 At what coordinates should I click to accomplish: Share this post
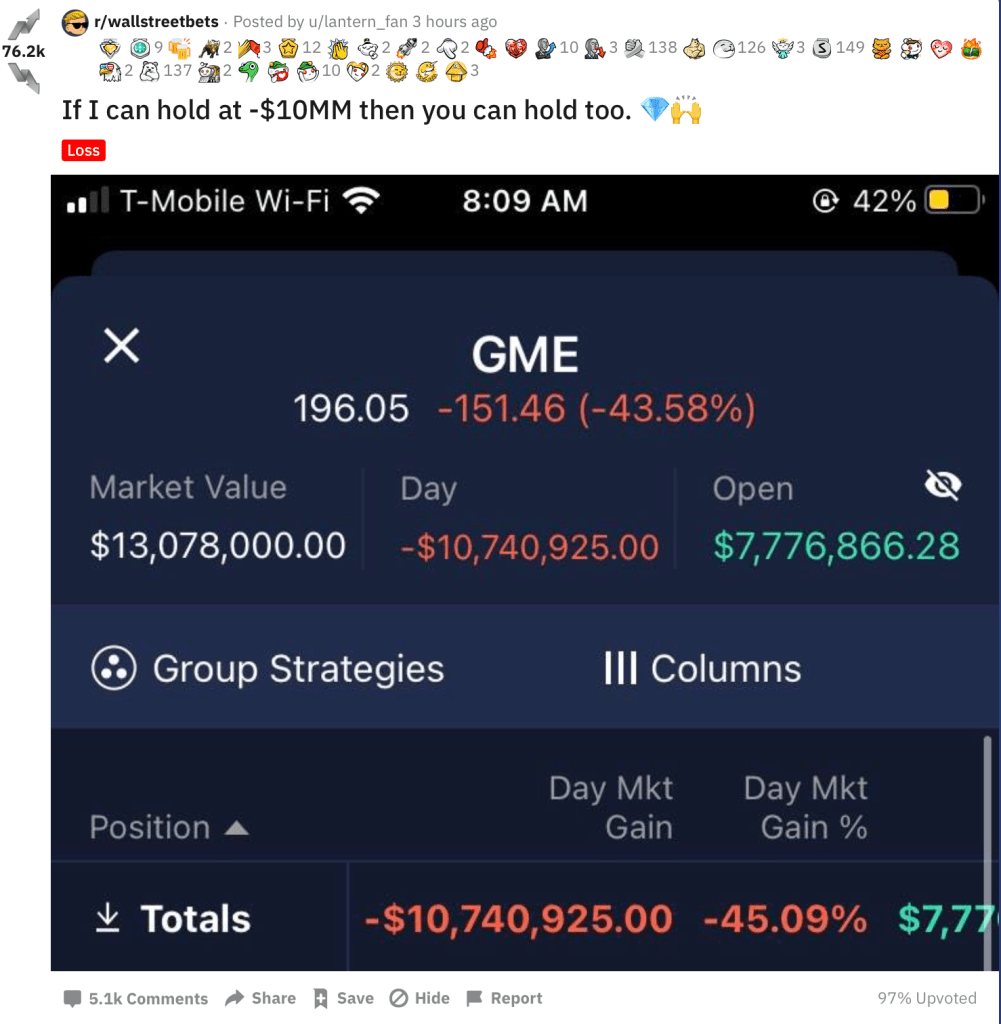coord(261,998)
